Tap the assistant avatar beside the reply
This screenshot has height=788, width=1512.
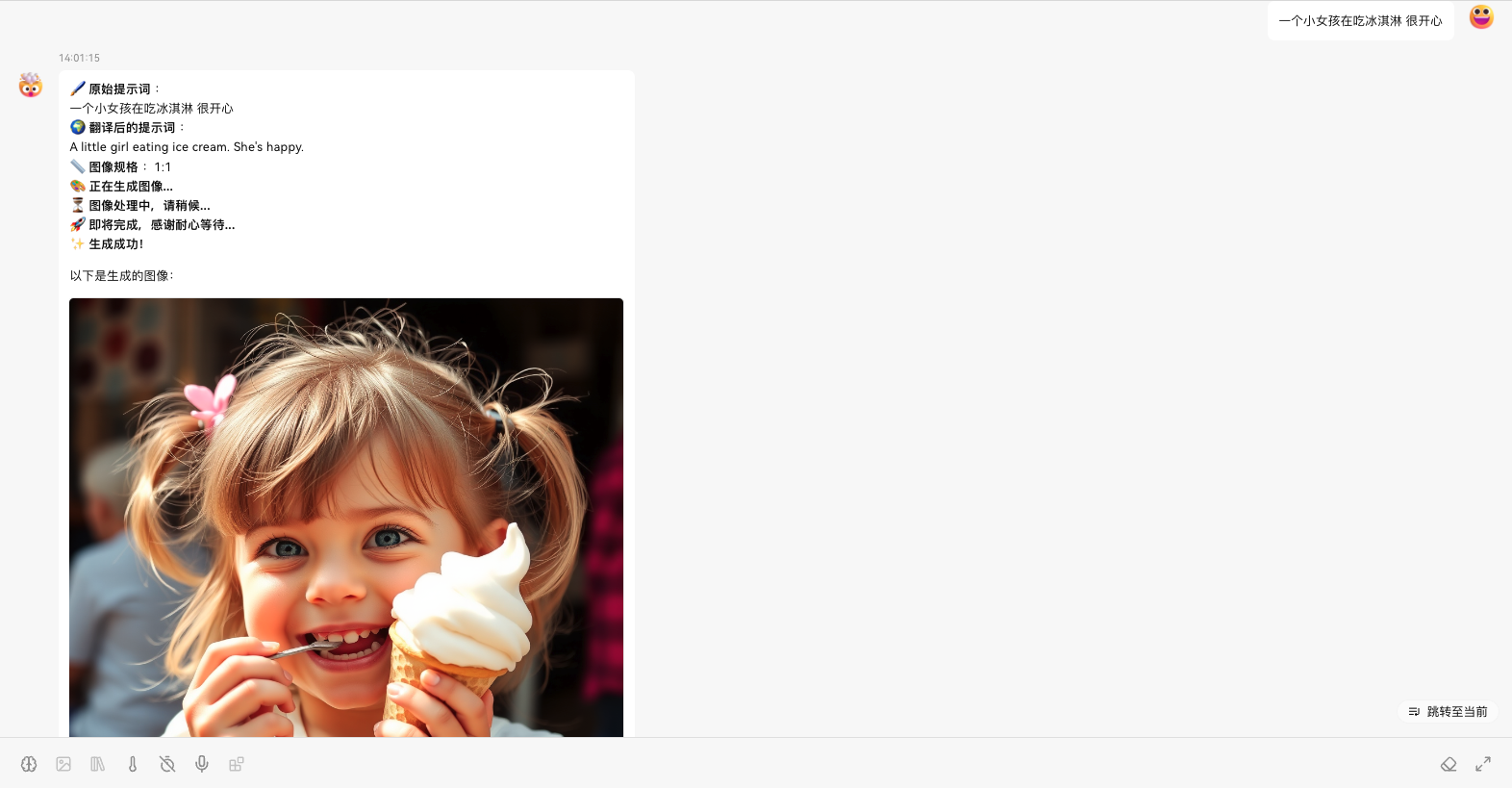pyautogui.click(x=31, y=86)
